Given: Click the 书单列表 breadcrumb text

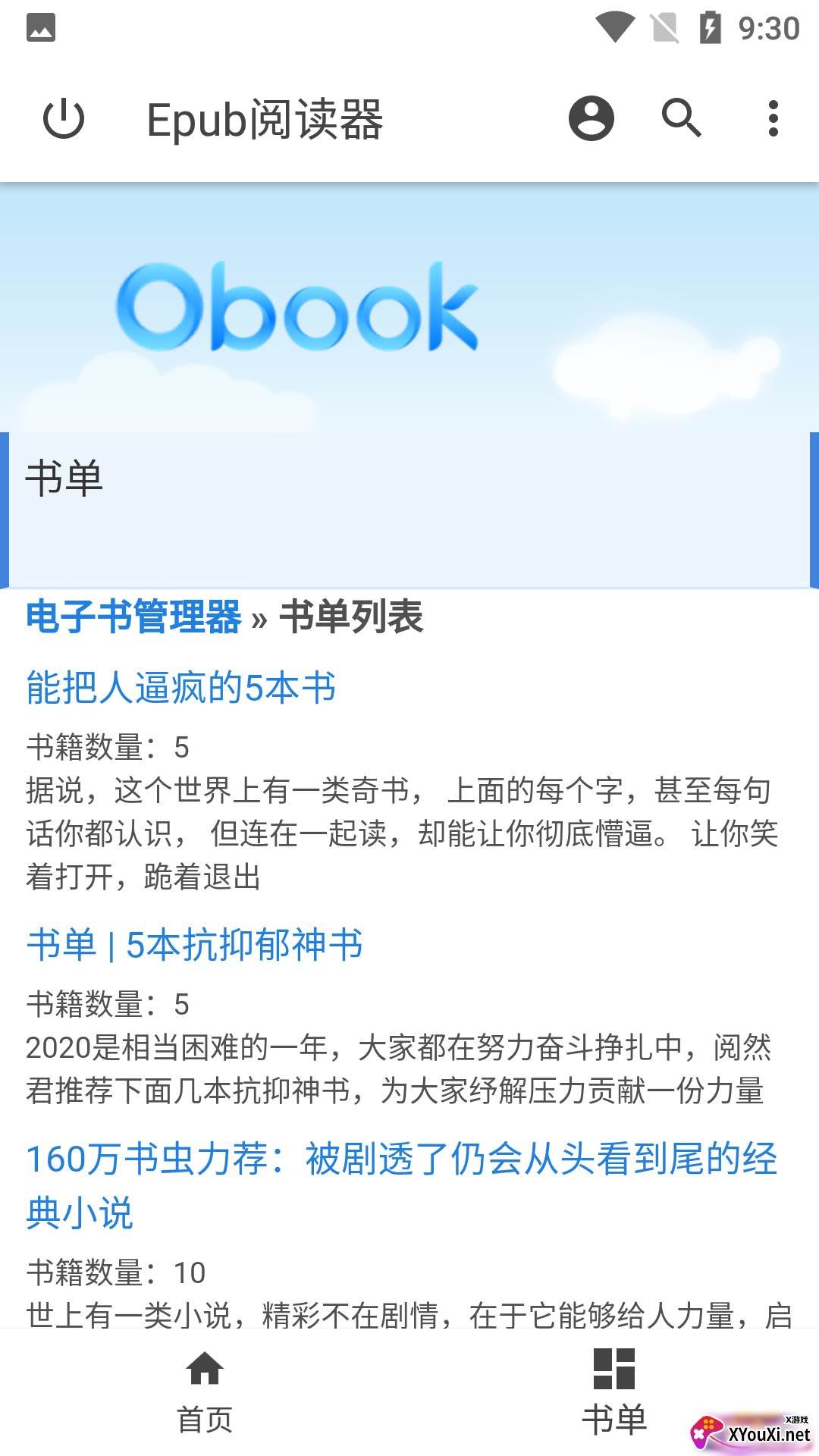Looking at the screenshot, I should [x=353, y=620].
